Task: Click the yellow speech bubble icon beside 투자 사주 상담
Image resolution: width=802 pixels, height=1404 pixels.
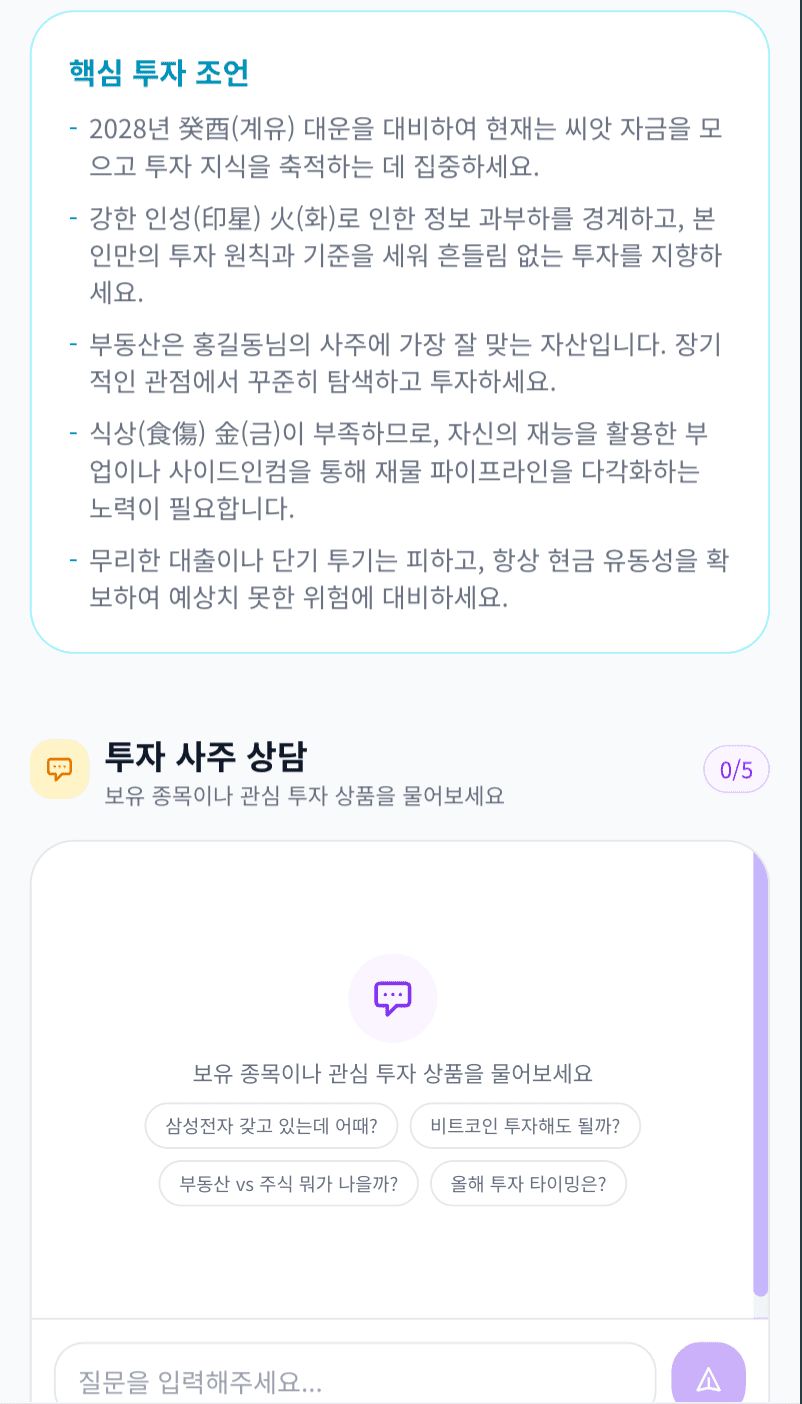Action: click(60, 768)
